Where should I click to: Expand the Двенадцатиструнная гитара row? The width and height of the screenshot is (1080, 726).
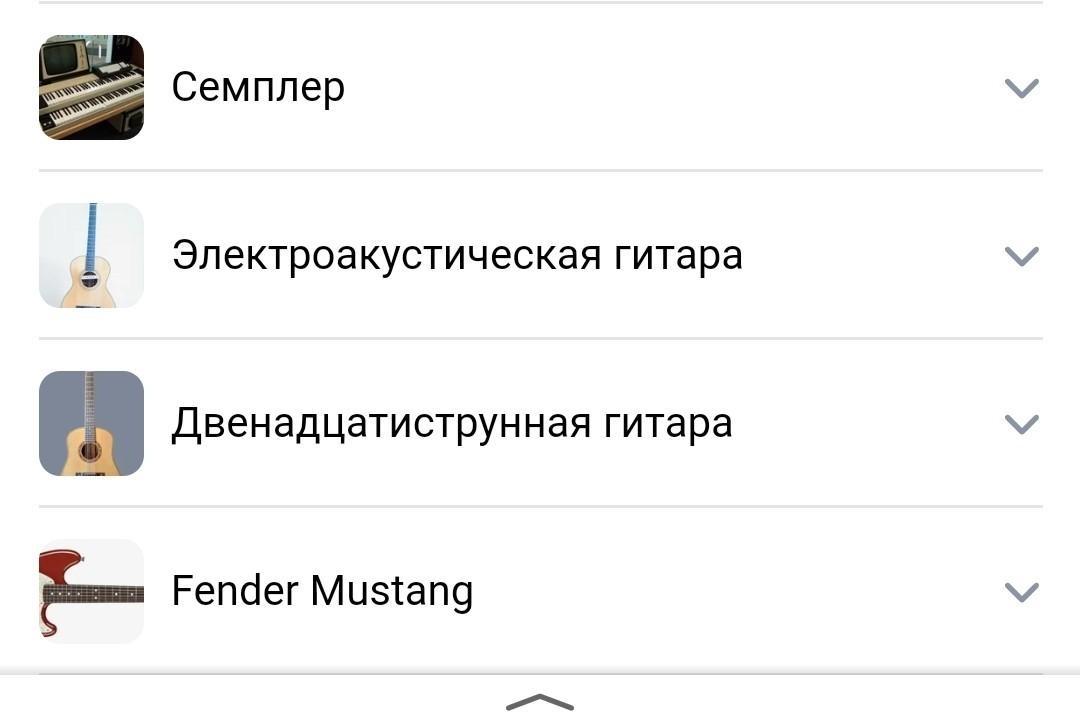click(x=1021, y=424)
